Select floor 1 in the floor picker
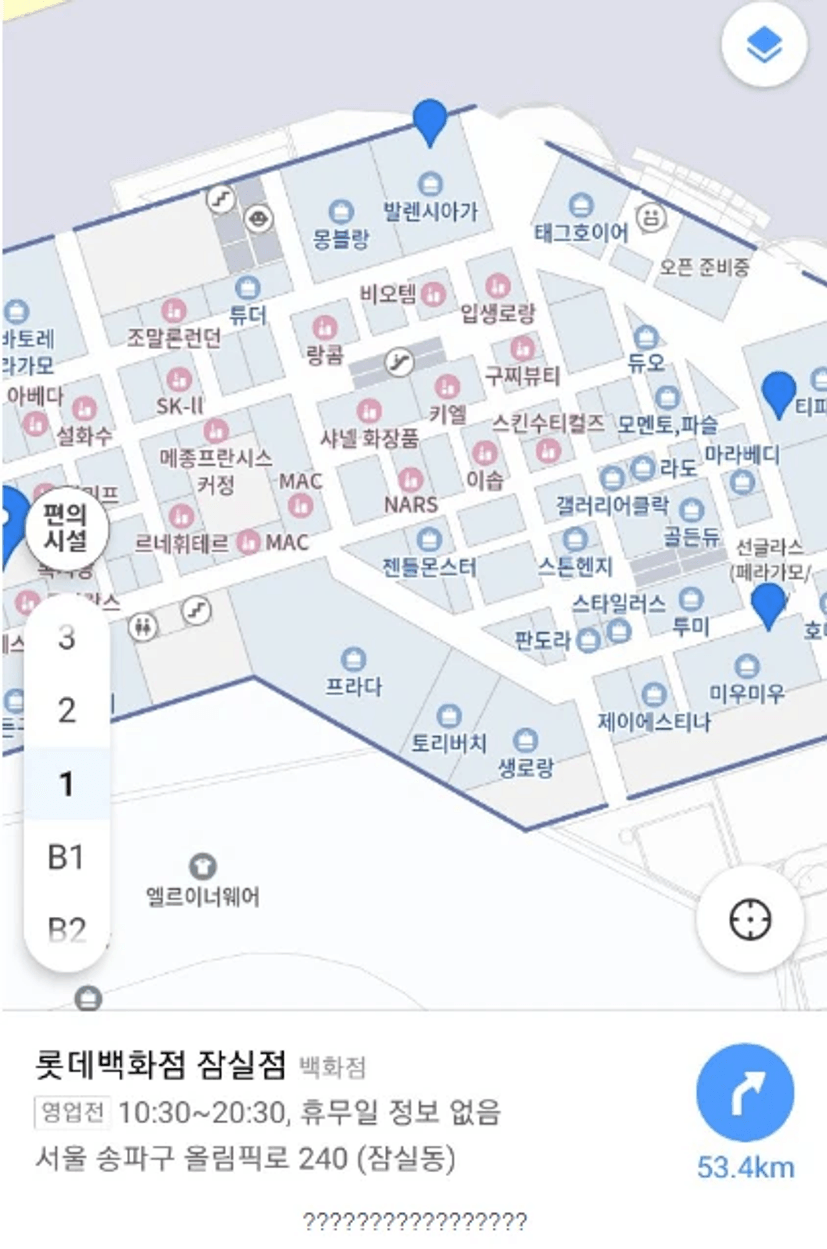827x1249 pixels. (x=66, y=784)
